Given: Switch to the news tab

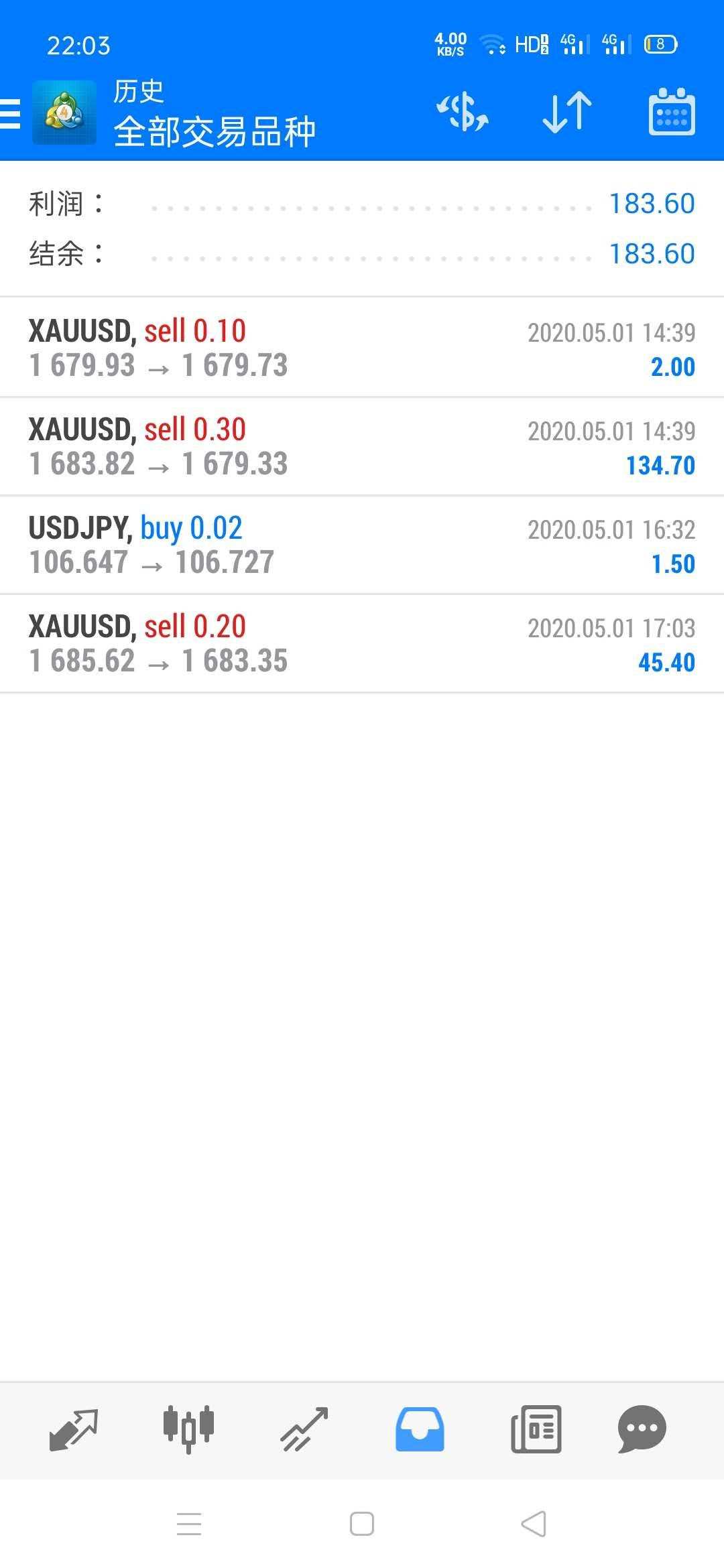Looking at the screenshot, I should point(536,1429).
